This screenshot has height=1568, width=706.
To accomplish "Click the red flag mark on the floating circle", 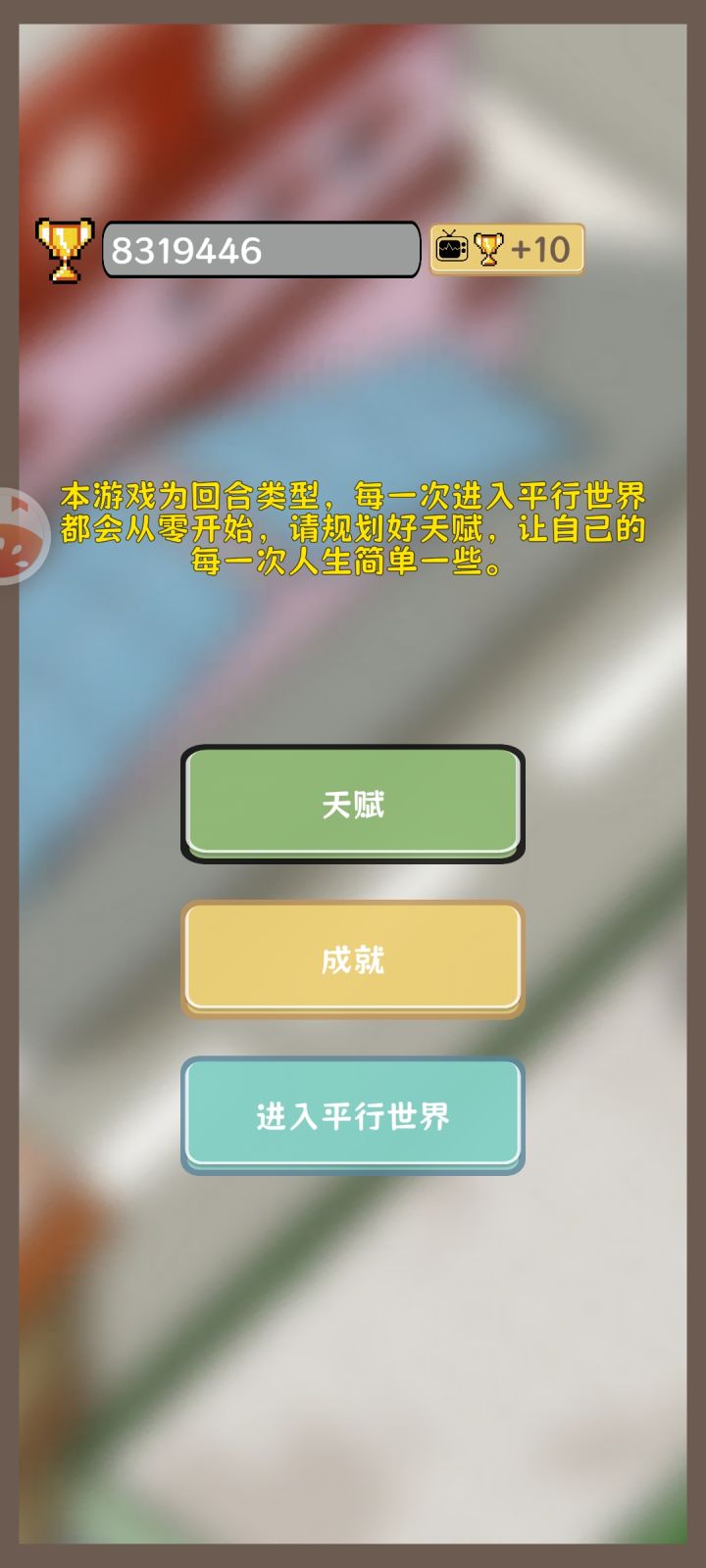I will tap(19, 504).
